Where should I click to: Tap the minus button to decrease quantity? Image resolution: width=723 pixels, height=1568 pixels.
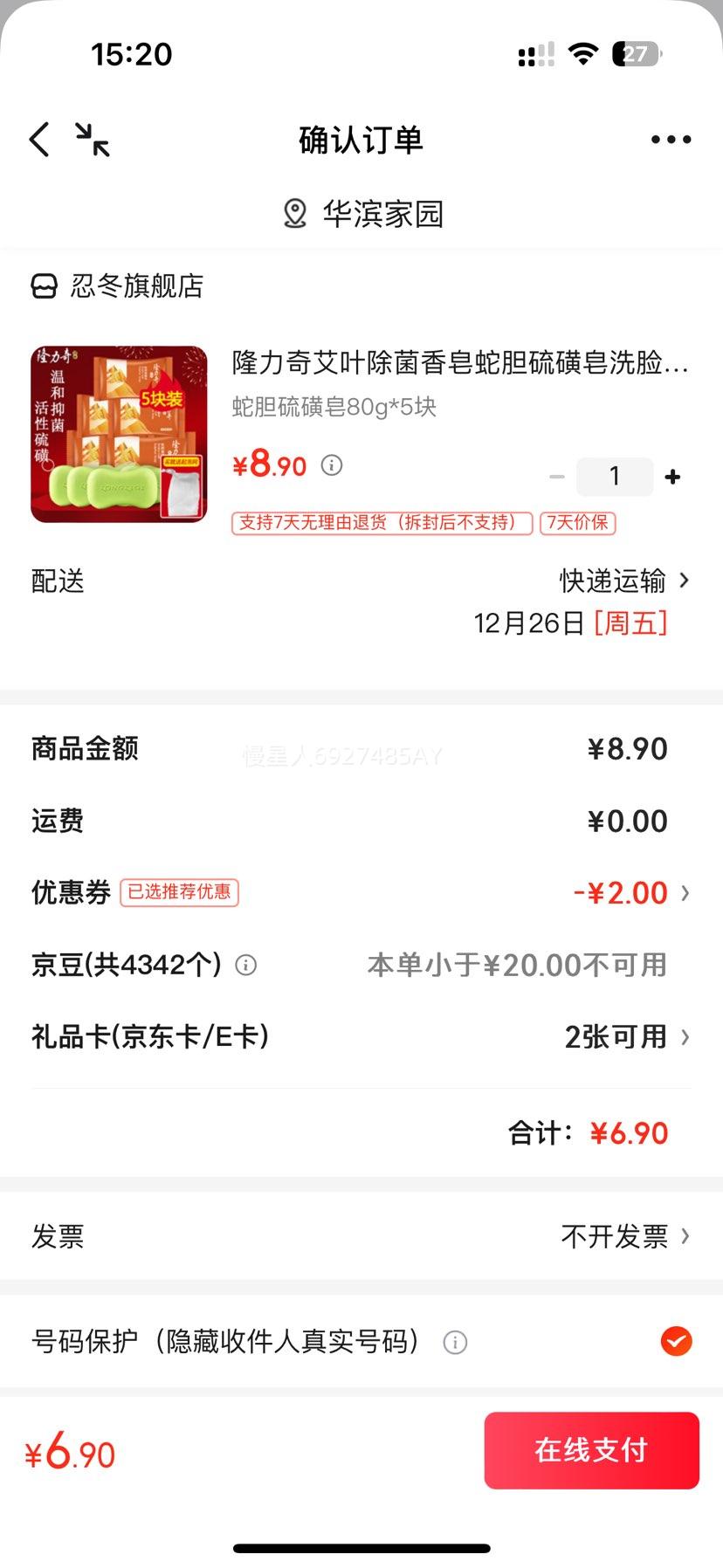pyautogui.click(x=557, y=477)
